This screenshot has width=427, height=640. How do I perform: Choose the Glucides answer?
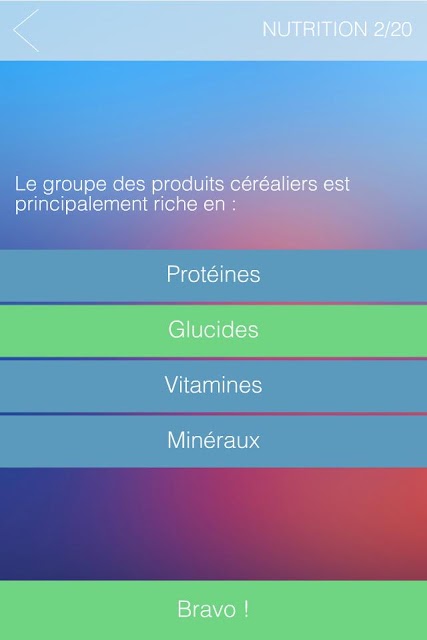coord(214,331)
